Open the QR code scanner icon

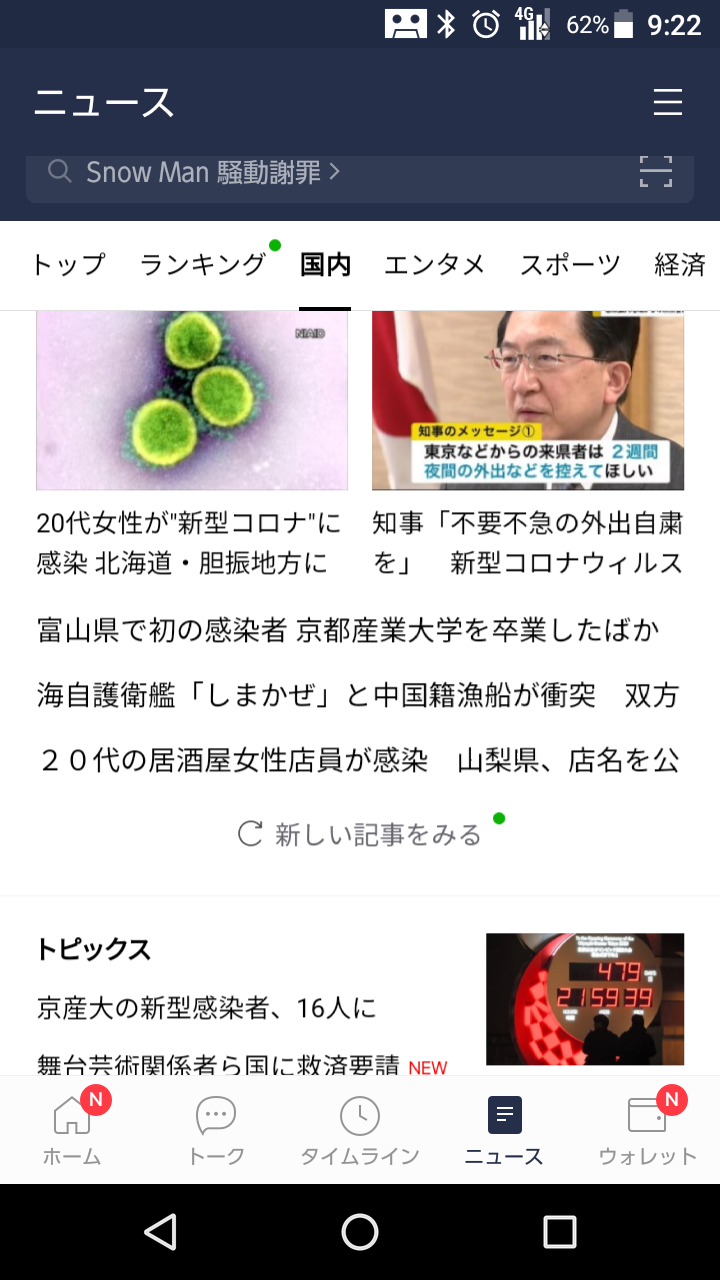pyautogui.click(x=656, y=172)
